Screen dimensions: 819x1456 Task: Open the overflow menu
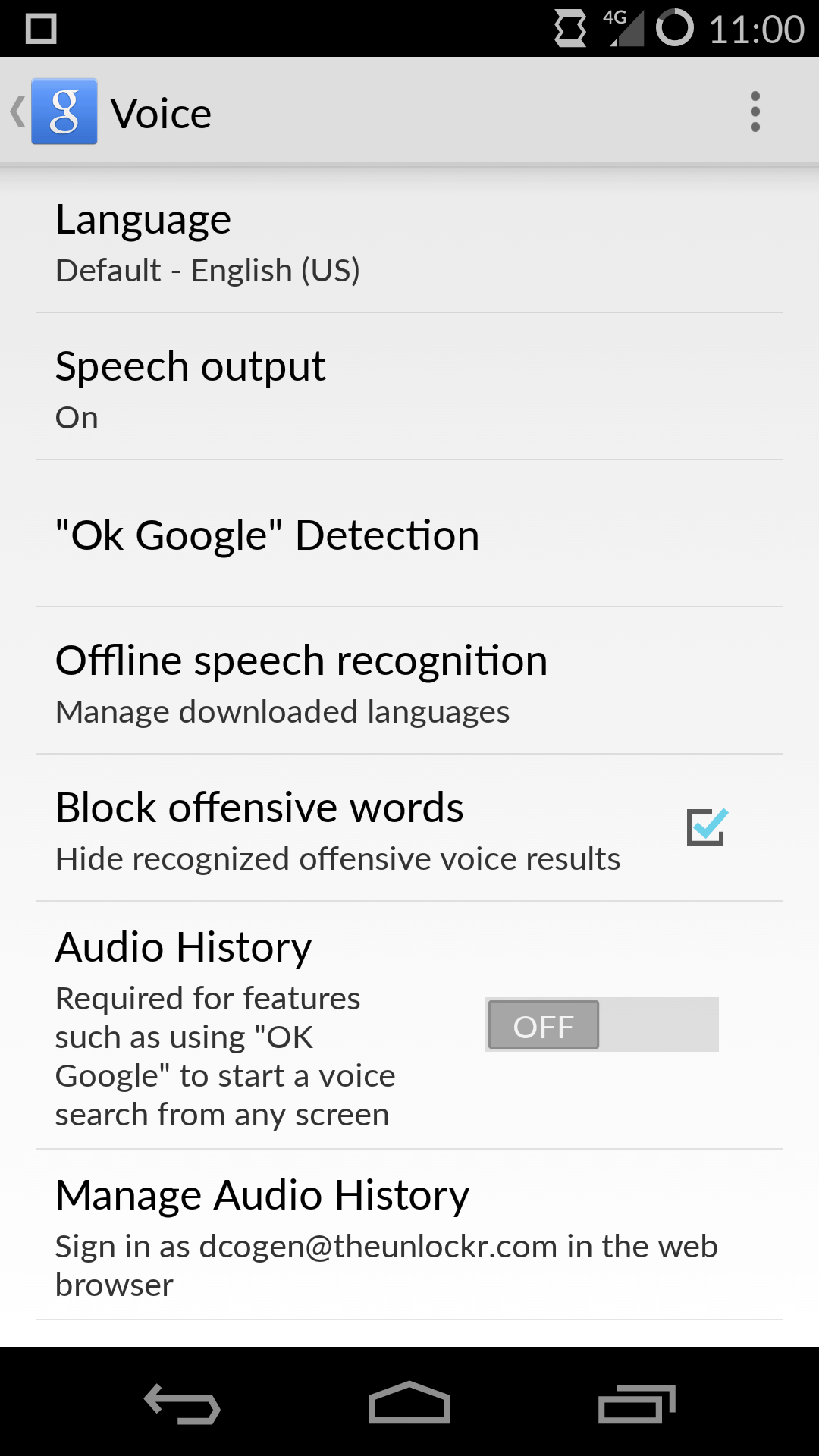[755, 112]
